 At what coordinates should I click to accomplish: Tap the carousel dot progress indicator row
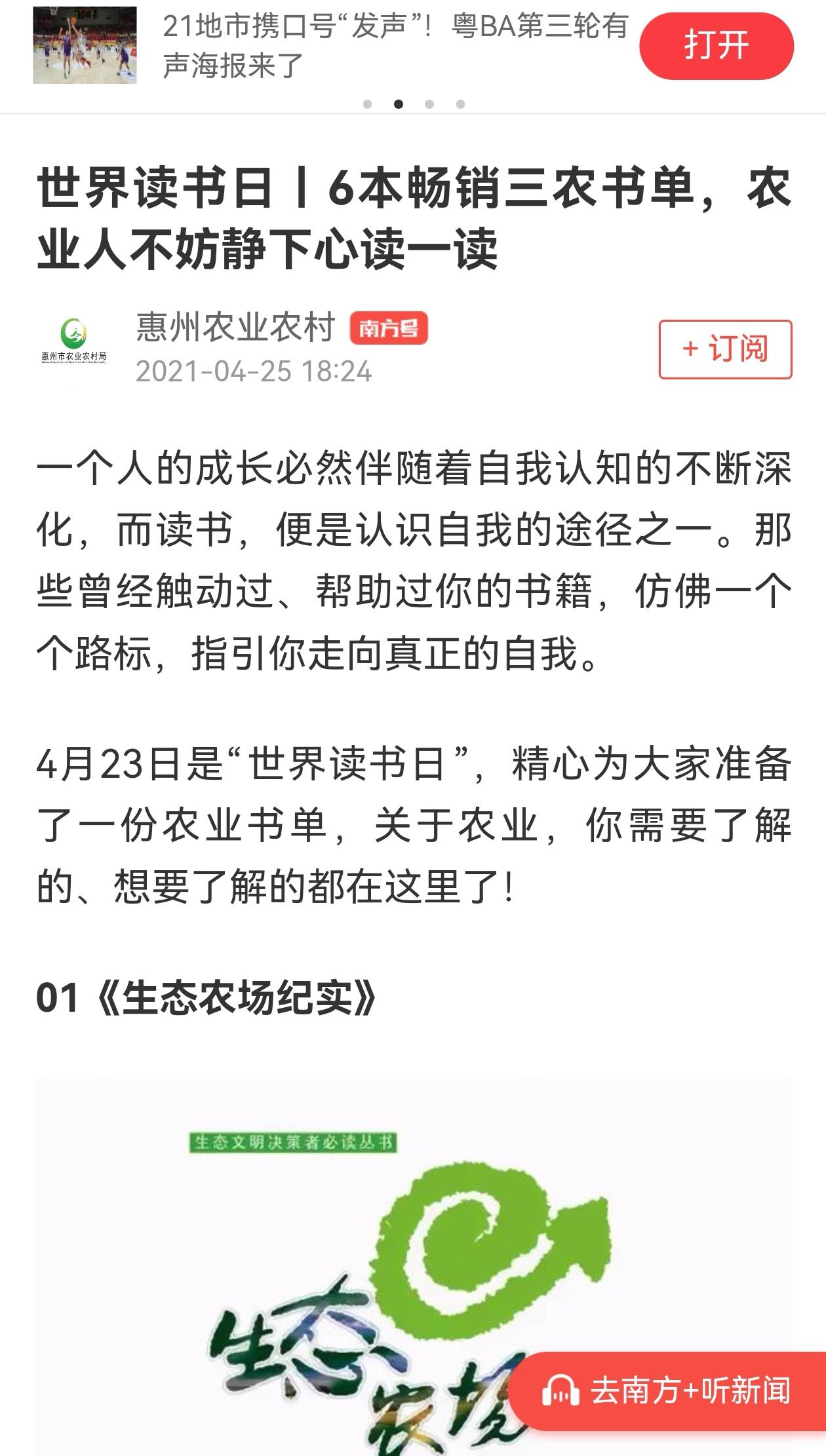coord(414,102)
